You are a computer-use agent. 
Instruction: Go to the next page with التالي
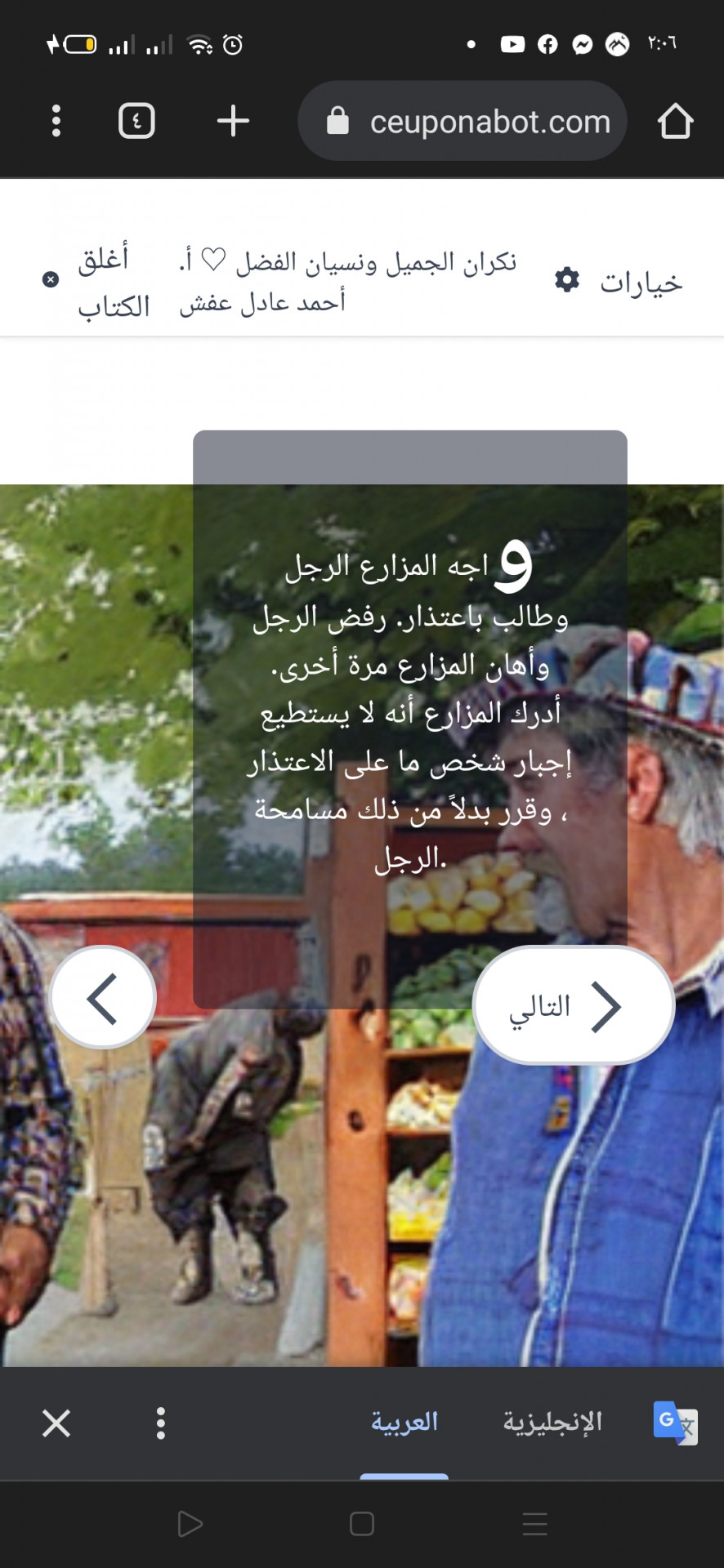point(573,1005)
